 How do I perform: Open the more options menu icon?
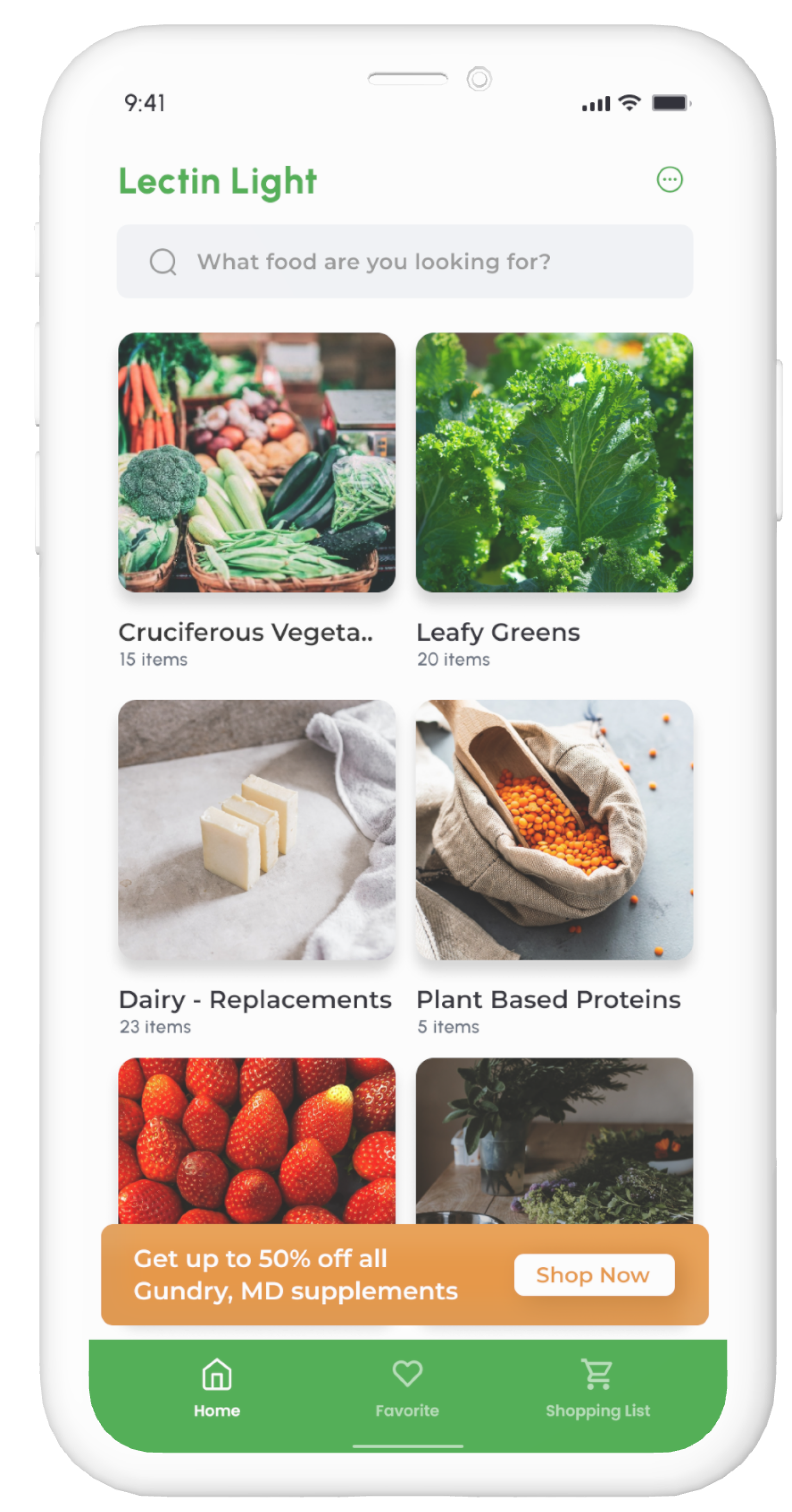(670, 180)
